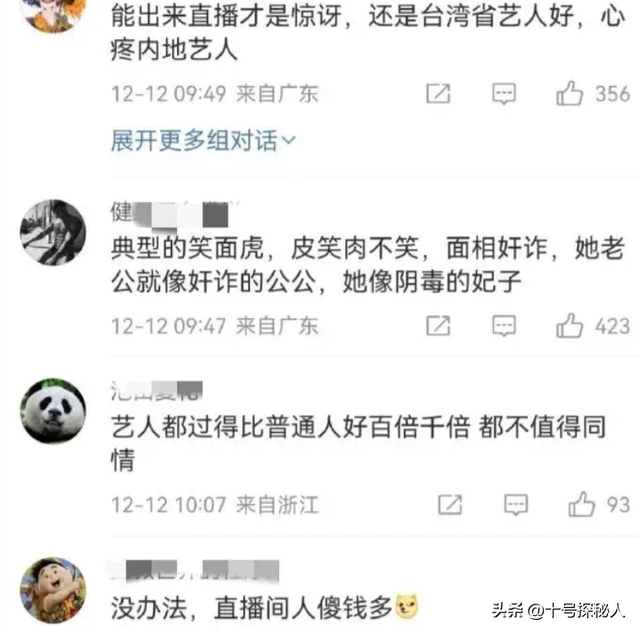Screen dimensions: 640x633
Task: Share the comment about 台湾省艺人
Action: coord(438,94)
